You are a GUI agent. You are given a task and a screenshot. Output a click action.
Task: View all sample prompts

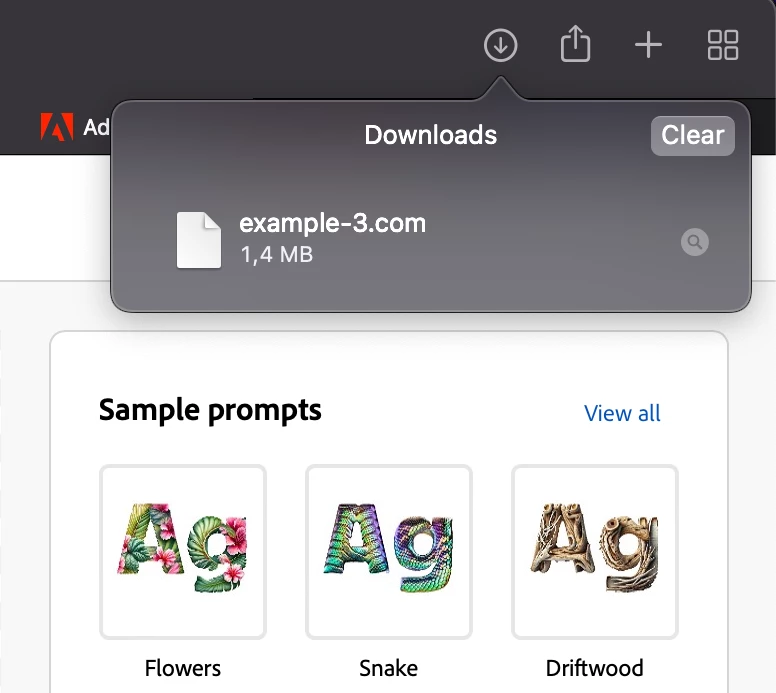622,413
